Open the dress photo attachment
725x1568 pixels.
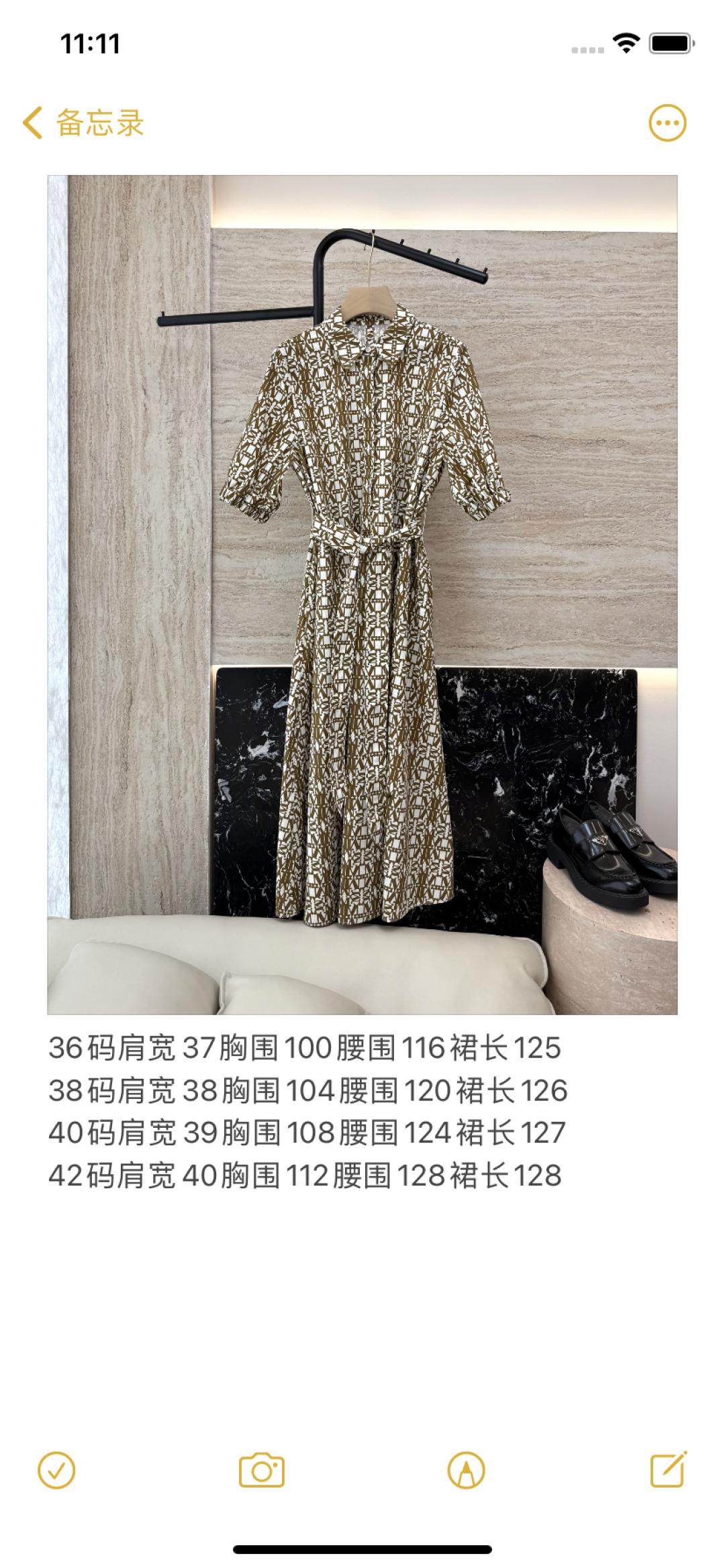362,594
